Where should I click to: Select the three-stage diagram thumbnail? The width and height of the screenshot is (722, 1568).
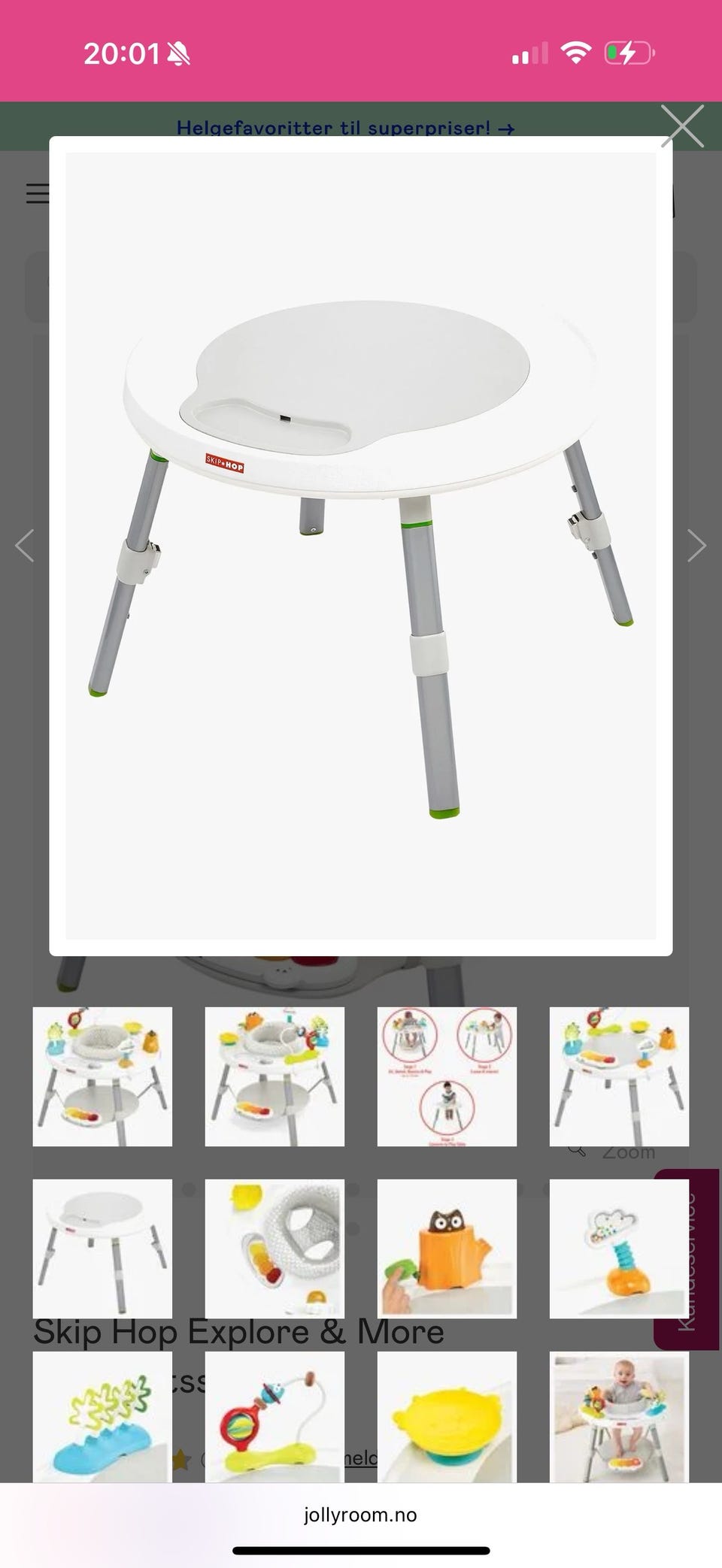pyautogui.click(x=447, y=1076)
